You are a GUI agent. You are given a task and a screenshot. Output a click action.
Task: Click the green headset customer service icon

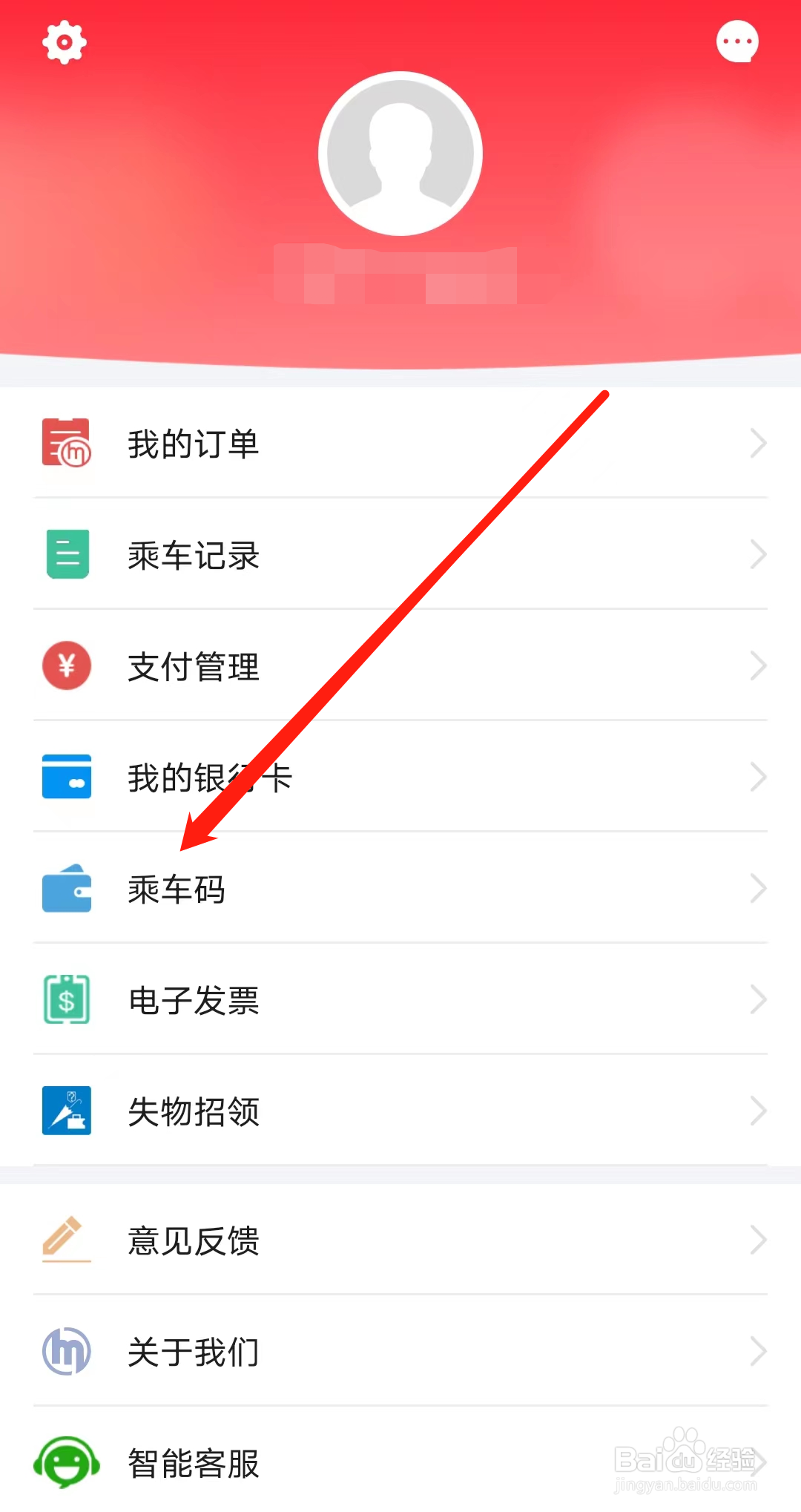tap(66, 1463)
